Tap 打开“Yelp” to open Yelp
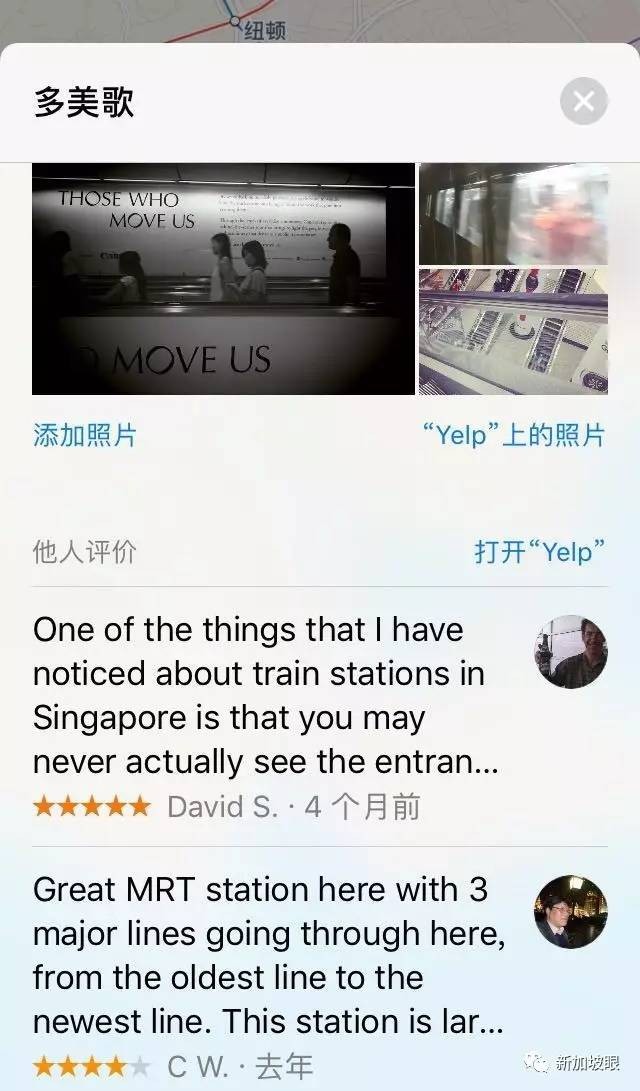 (540, 551)
